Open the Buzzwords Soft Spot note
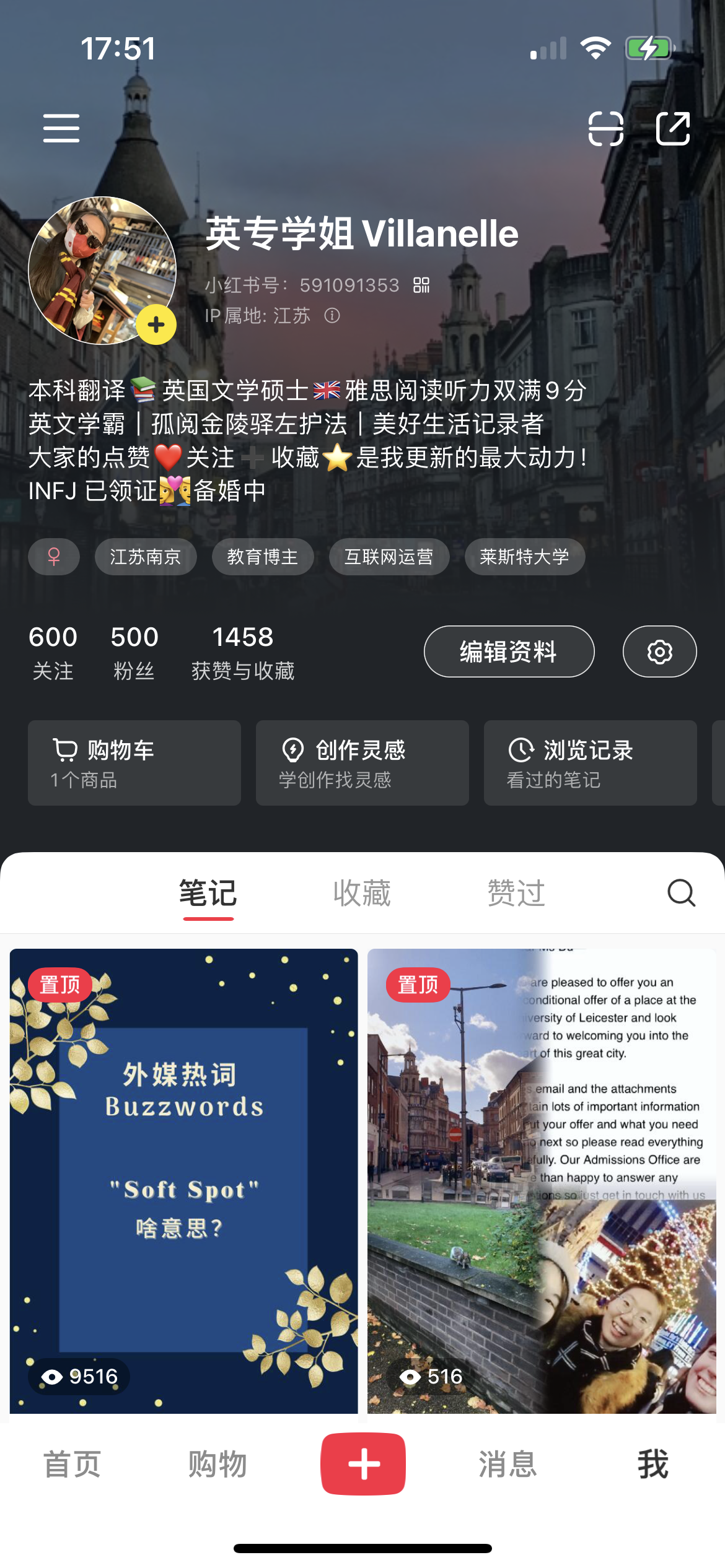The image size is (725, 1568). coord(184,1181)
